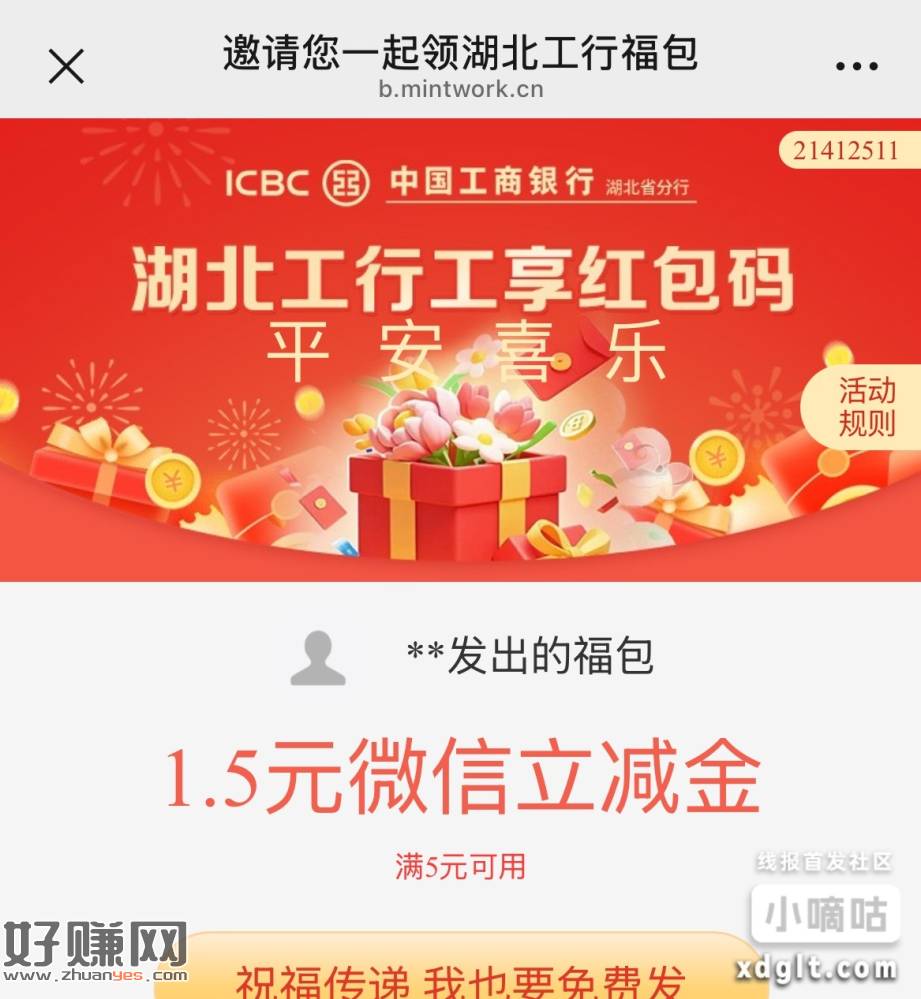Open the three-dot overflow menu

point(856,67)
